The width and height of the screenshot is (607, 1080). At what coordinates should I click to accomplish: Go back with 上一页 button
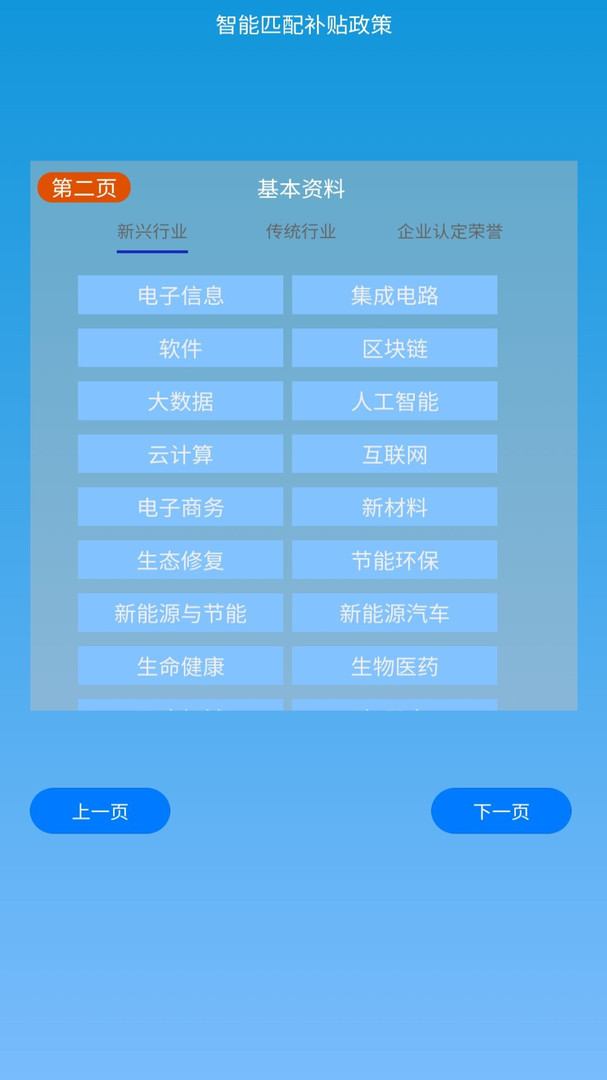100,811
